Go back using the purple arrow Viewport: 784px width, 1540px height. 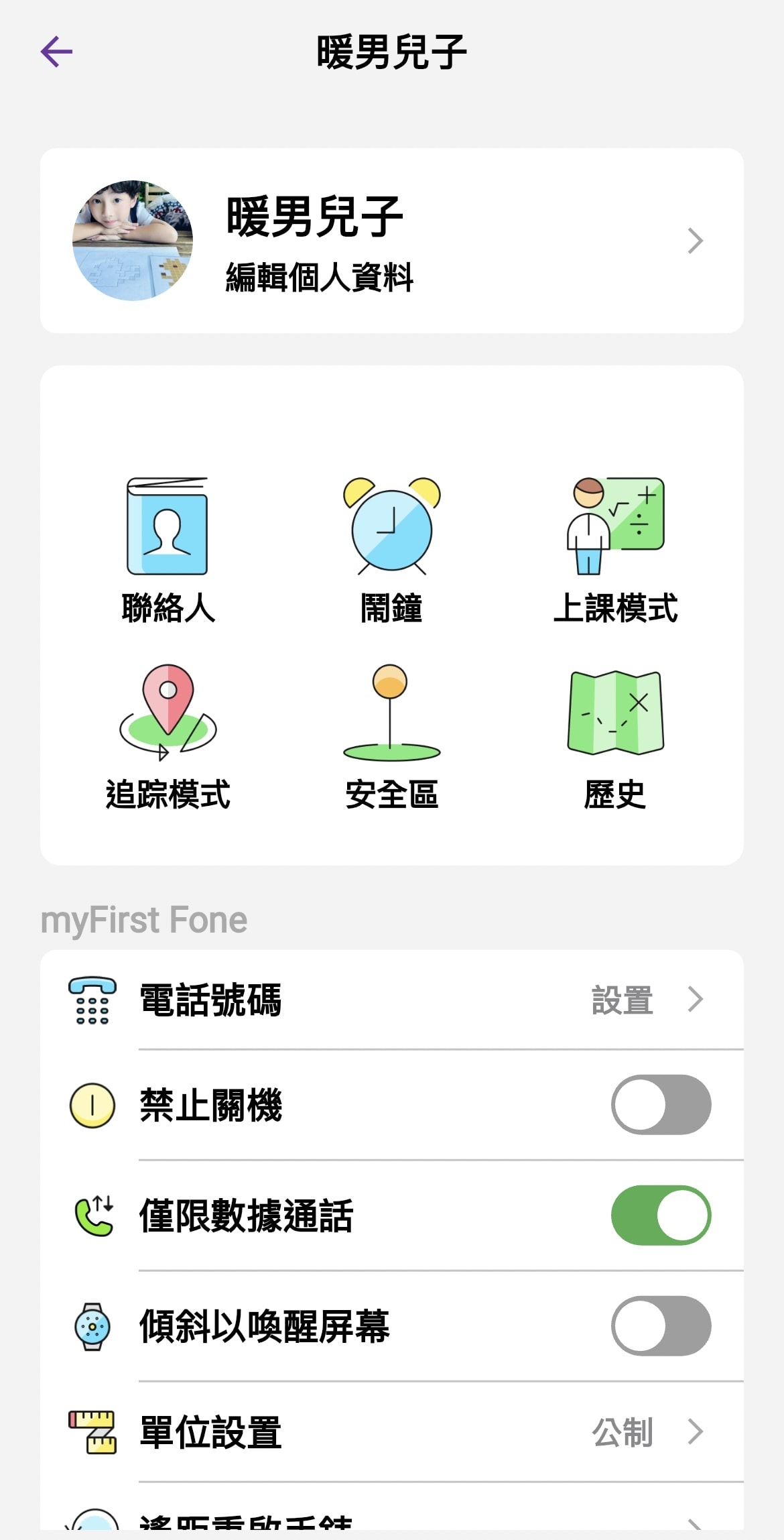pos(56,52)
